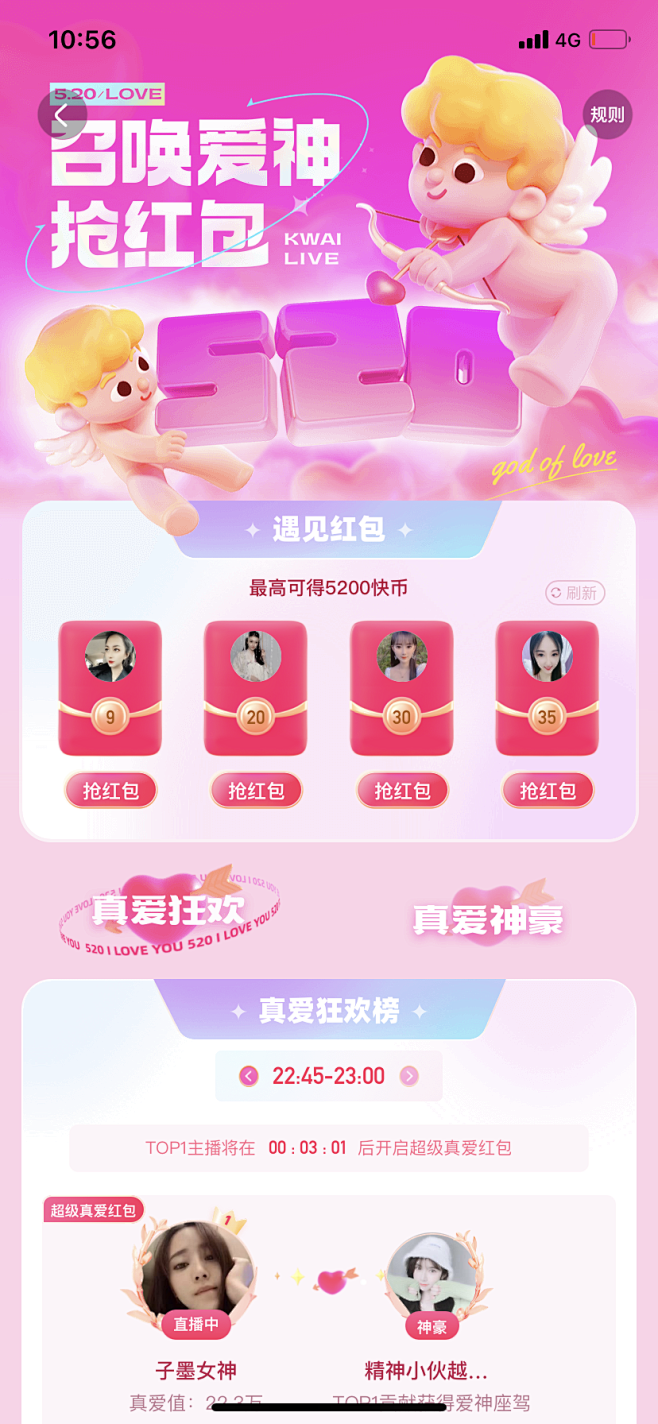Tap 抢红包 under the packet numbered 30
Screen dimensions: 658x1424
pos(402,791)
